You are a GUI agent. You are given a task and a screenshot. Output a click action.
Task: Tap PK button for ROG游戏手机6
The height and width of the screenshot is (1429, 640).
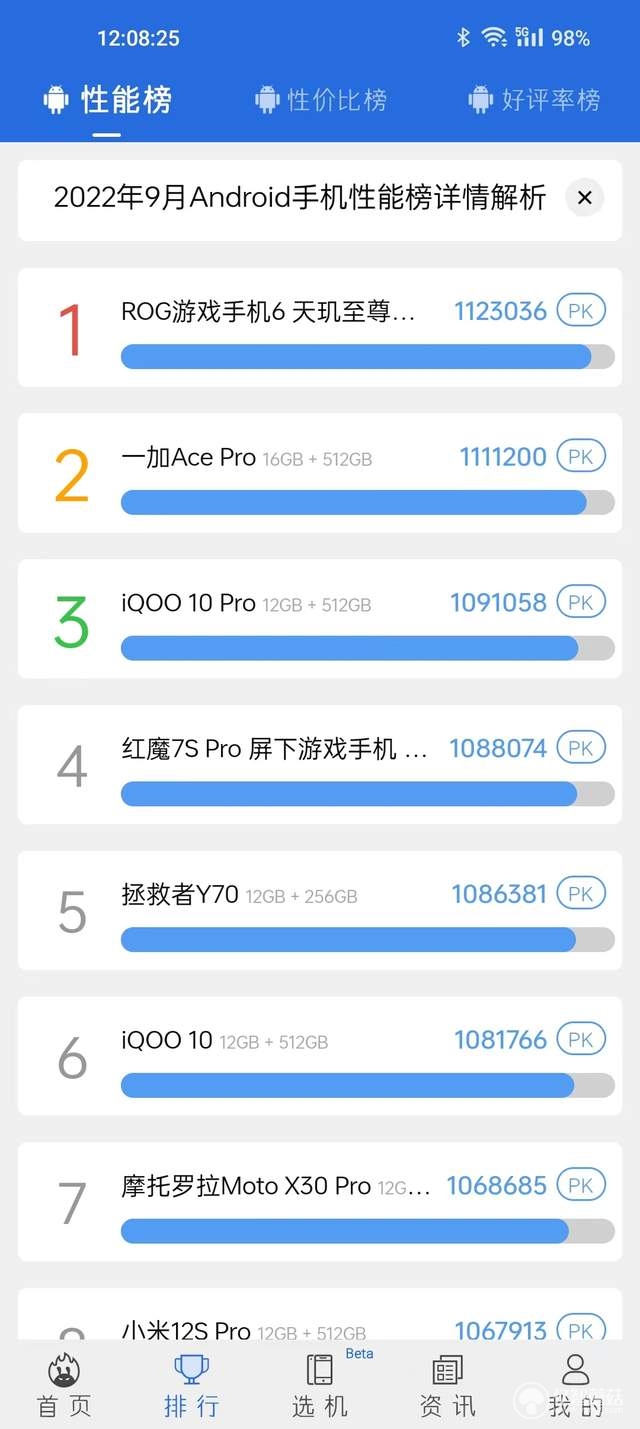tap(581, 311)
